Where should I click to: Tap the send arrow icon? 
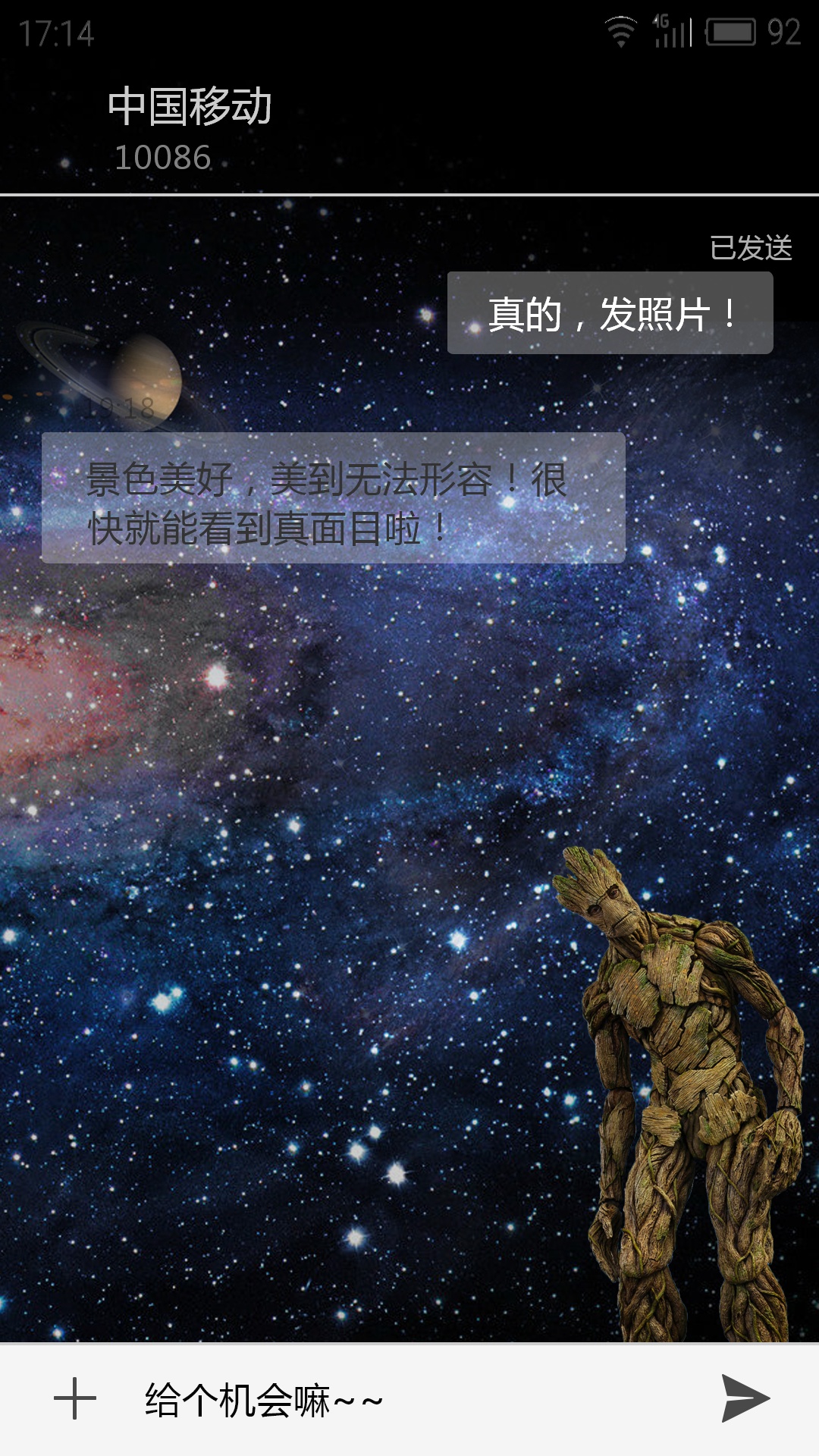pos(745,1398)
